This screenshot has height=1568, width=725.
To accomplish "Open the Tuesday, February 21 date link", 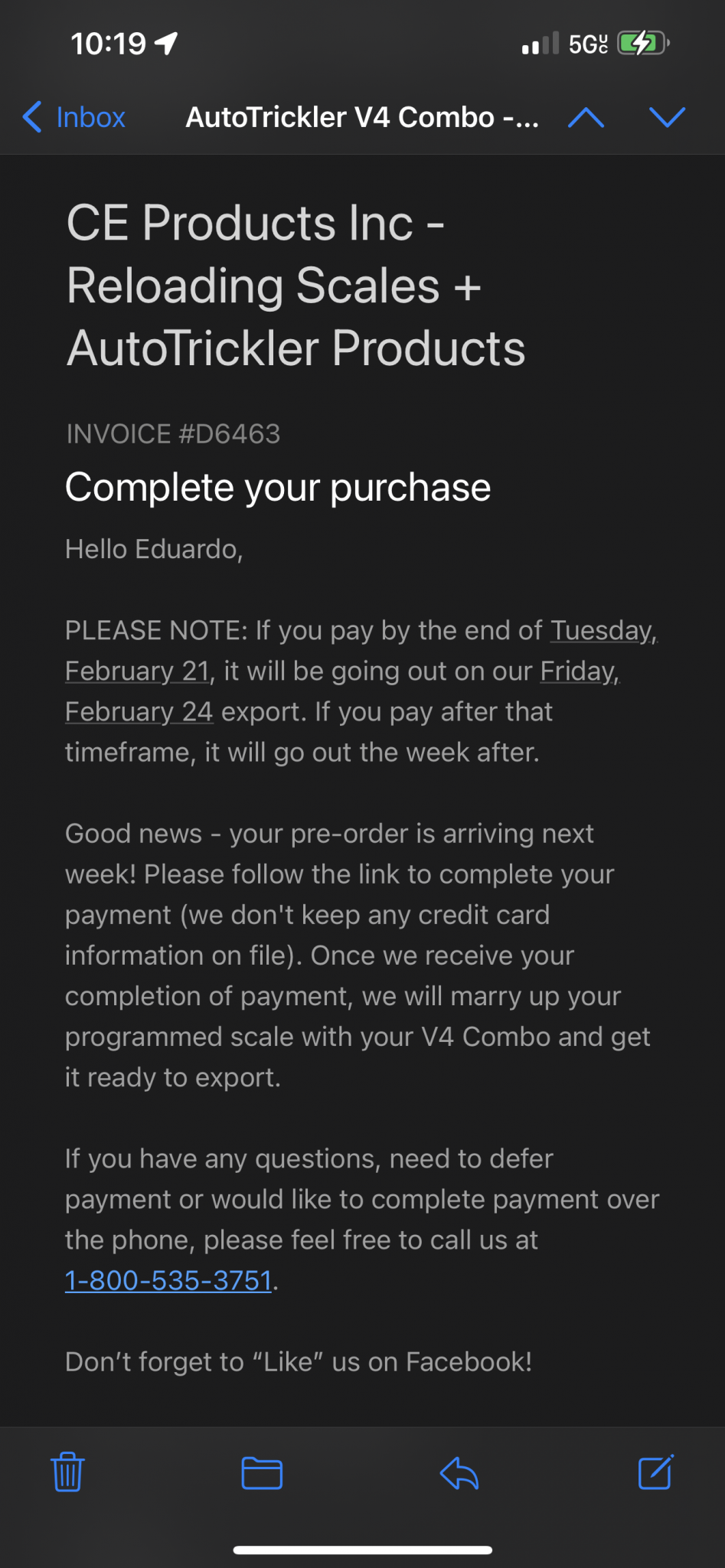I will [x=361, y=651].
